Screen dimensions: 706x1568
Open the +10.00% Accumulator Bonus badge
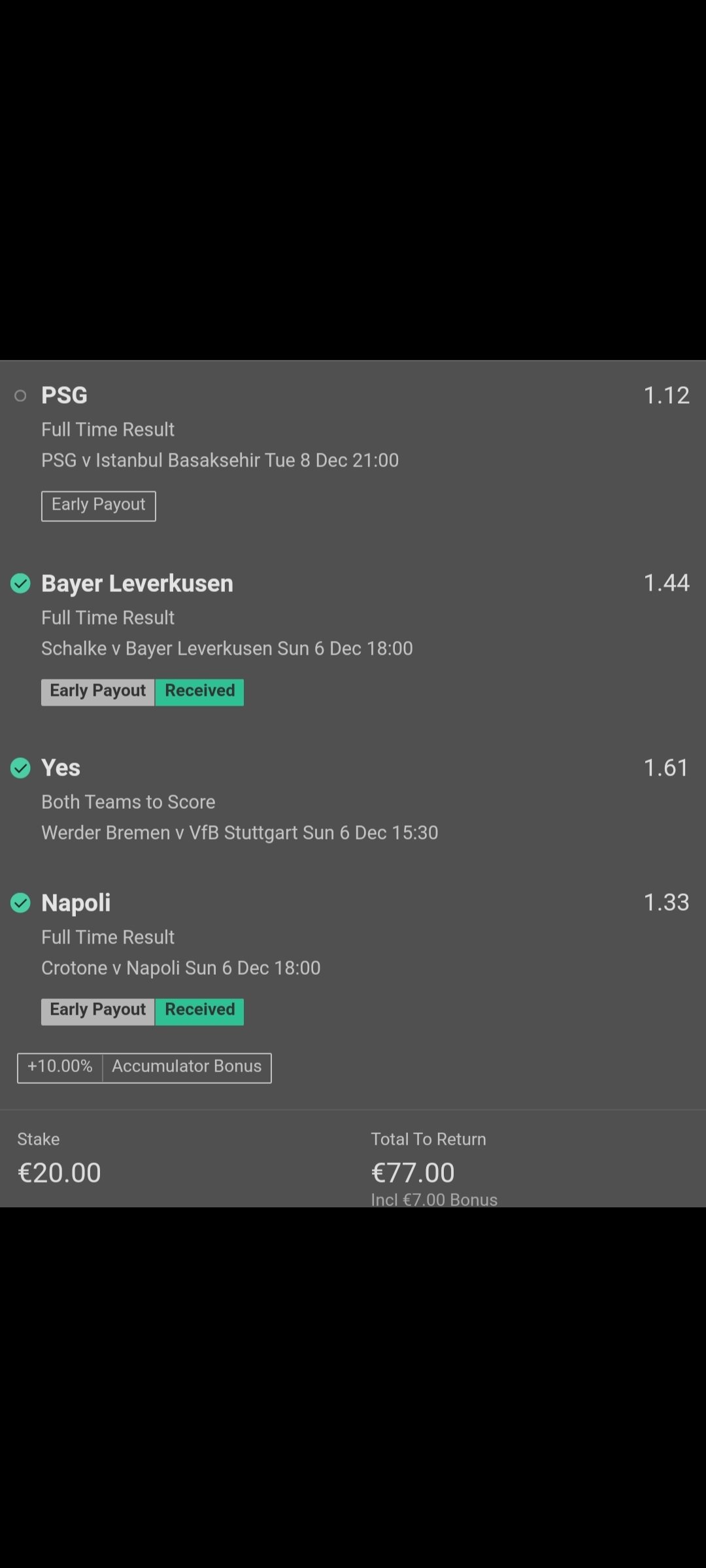click(144, 1068)
